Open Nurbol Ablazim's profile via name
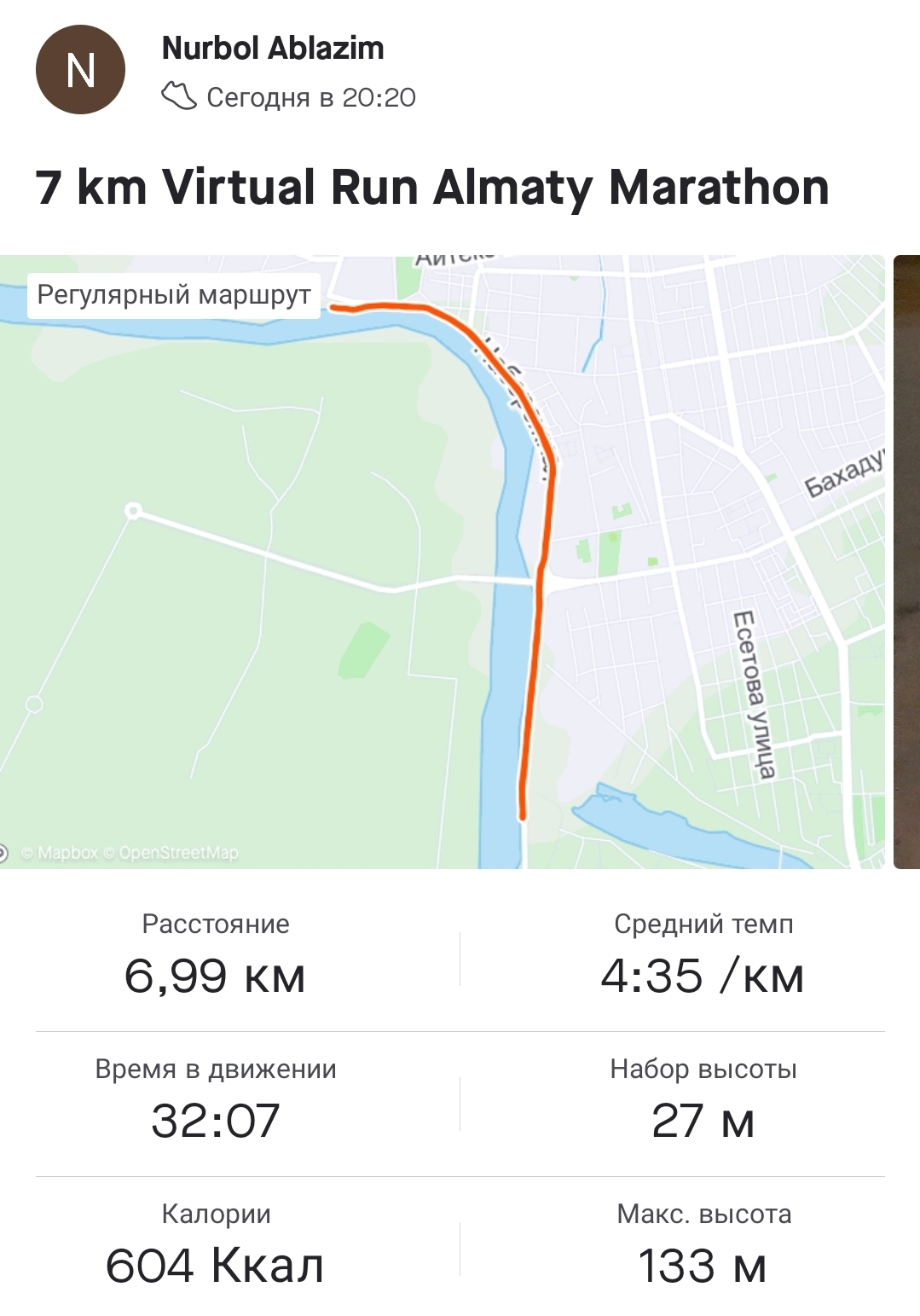The height and width of the screenshot is (1316, 920). 273,48
